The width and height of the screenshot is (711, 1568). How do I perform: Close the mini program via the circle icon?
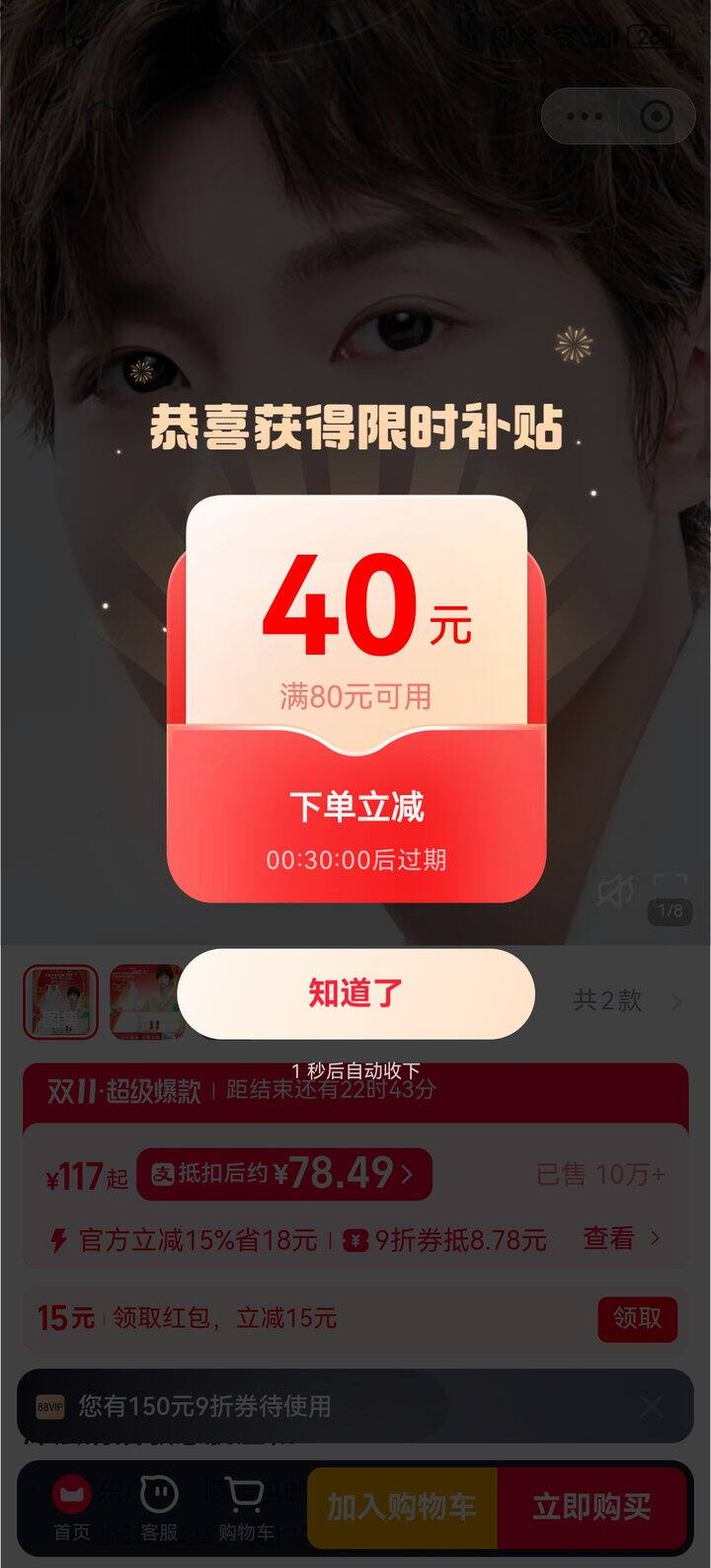pos(657,117)
